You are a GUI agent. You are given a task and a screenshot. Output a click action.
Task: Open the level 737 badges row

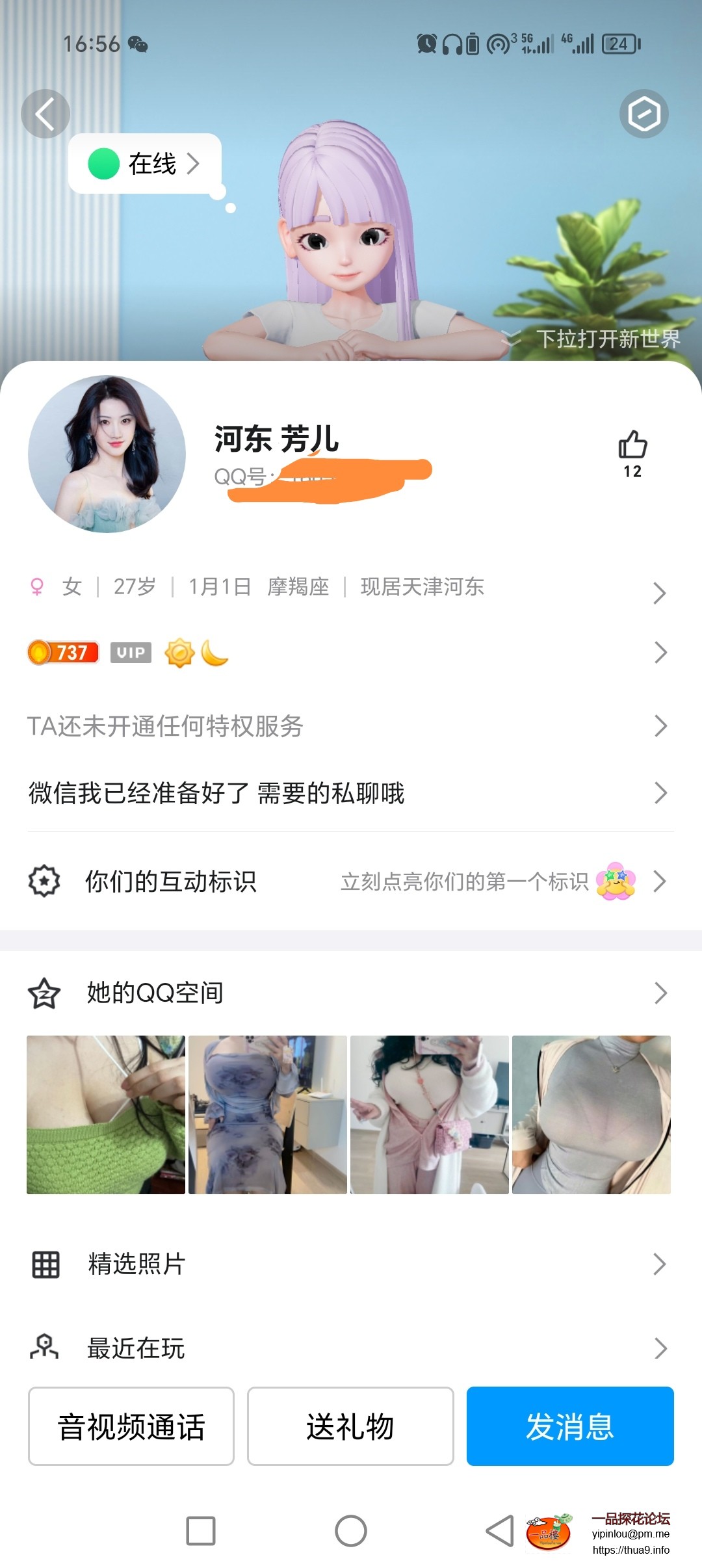pyautogui.click(x=351, y=653)
